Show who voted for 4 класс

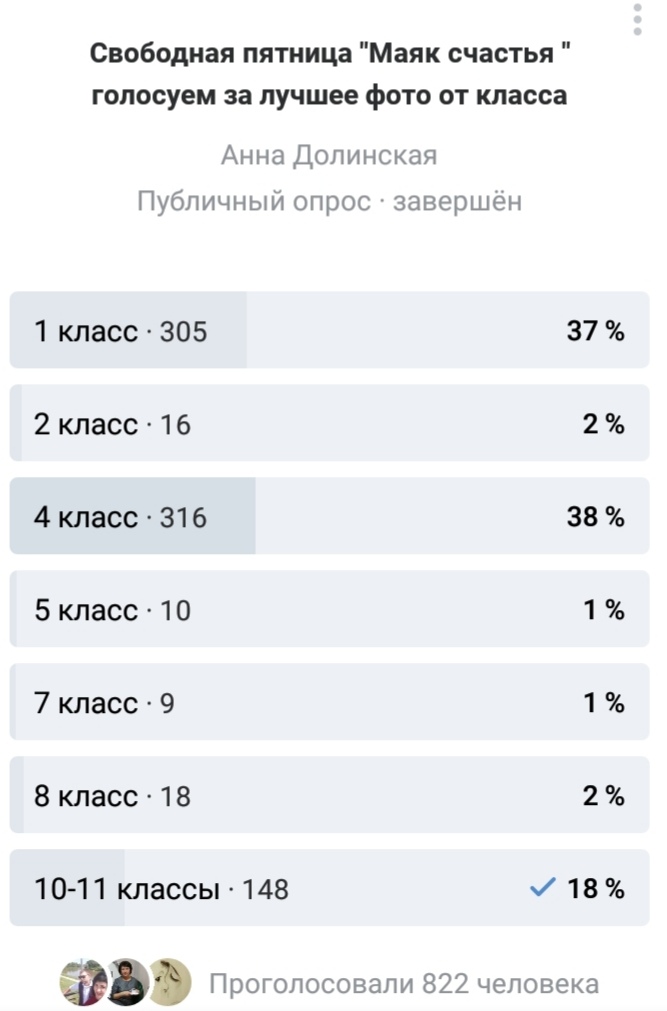click(329, 517)
